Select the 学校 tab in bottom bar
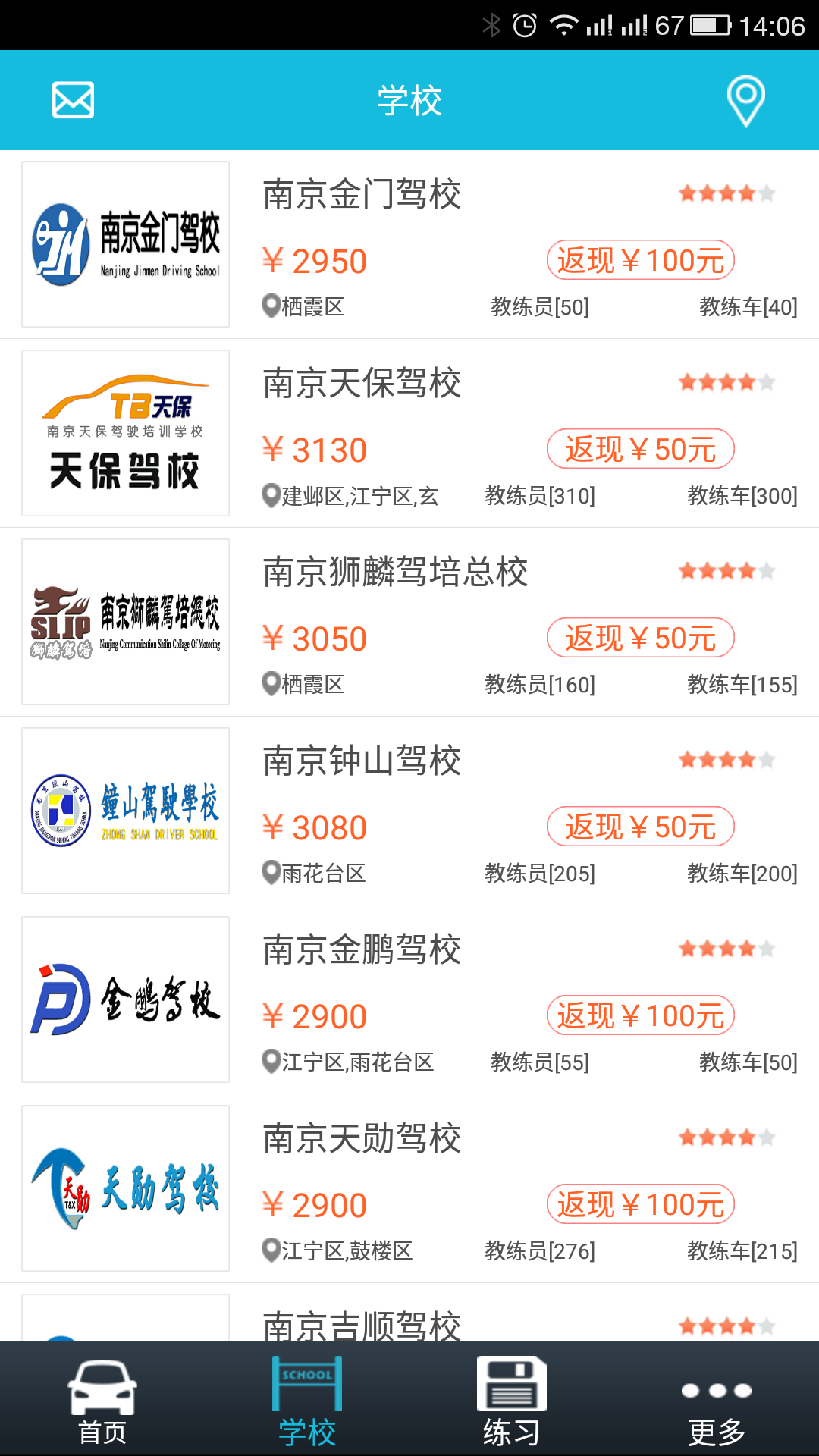This screenshot has height=1456, width=819. [307, 1400]
